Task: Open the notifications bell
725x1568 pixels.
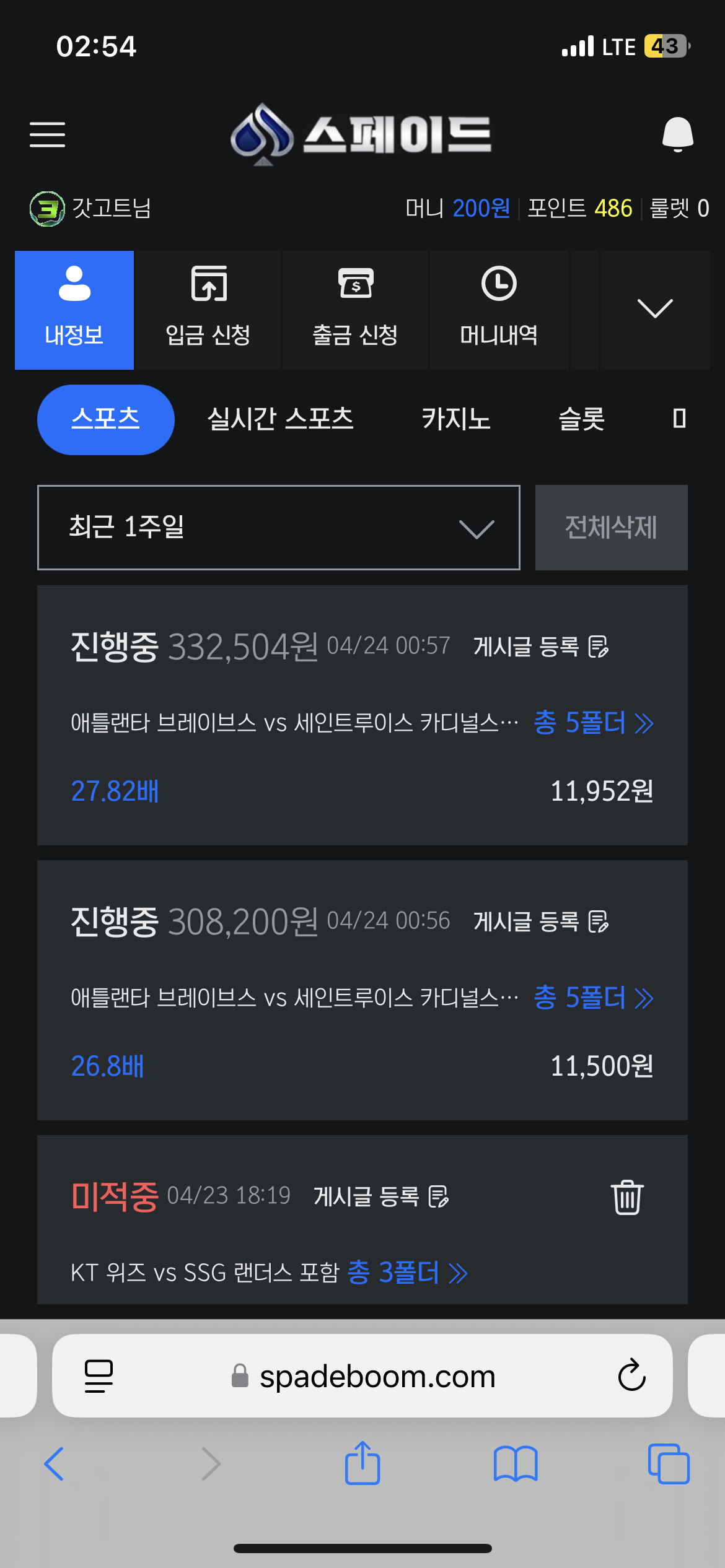Action: (677, 134)
